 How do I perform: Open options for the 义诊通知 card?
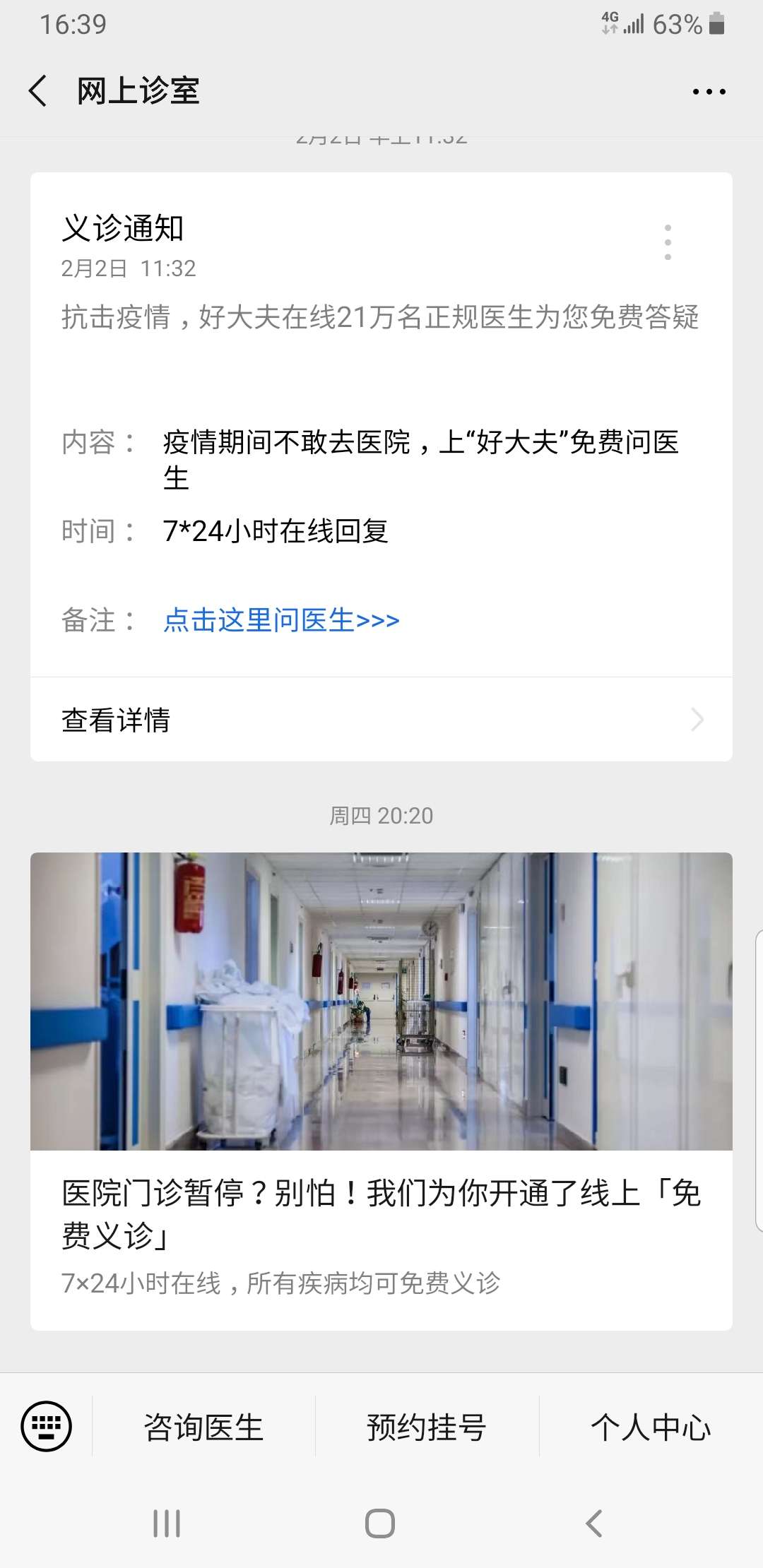[x=668, y=242]
